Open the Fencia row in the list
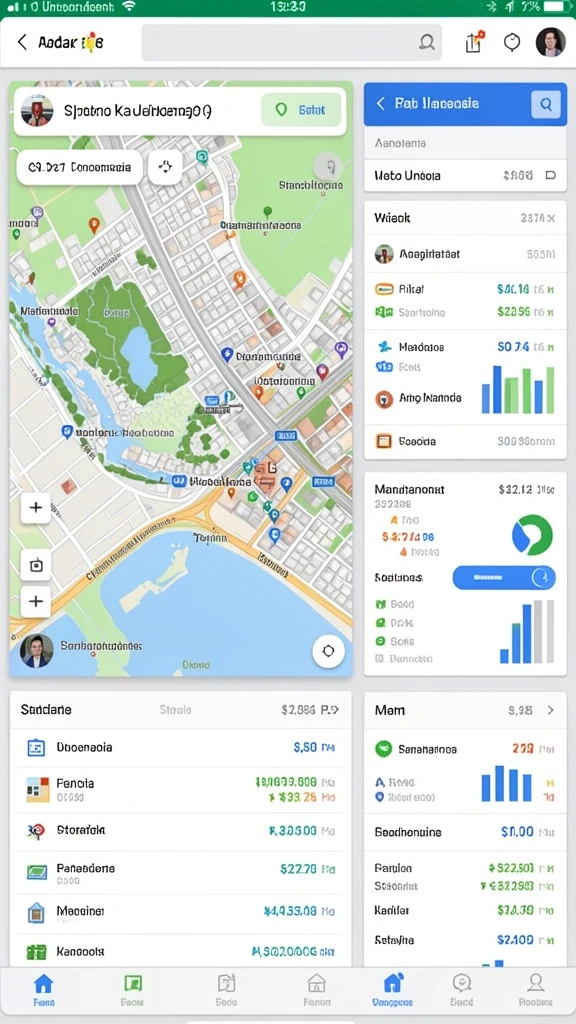The width and height of the screenshot is (576, 1024). click(x=180, y=789)
